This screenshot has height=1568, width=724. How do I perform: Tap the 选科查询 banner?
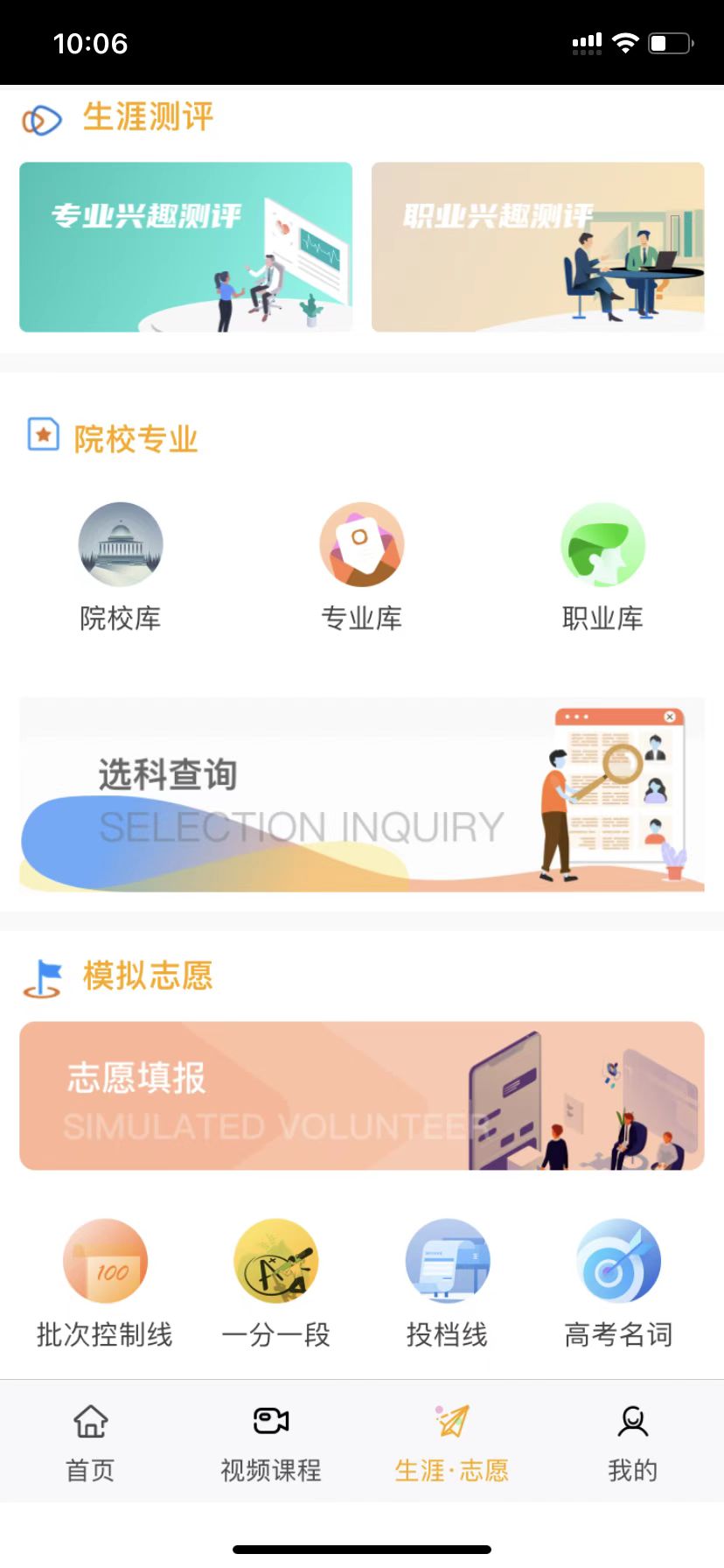click(x=361, y=794)
